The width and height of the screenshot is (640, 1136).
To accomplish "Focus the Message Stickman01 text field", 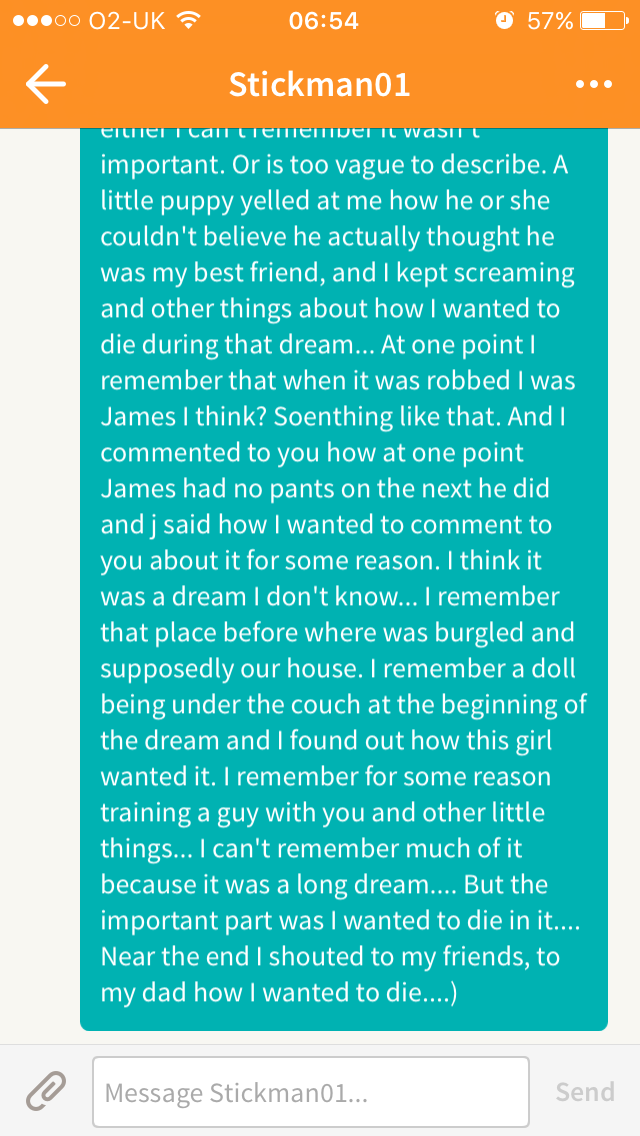I will coord(310,1091).
